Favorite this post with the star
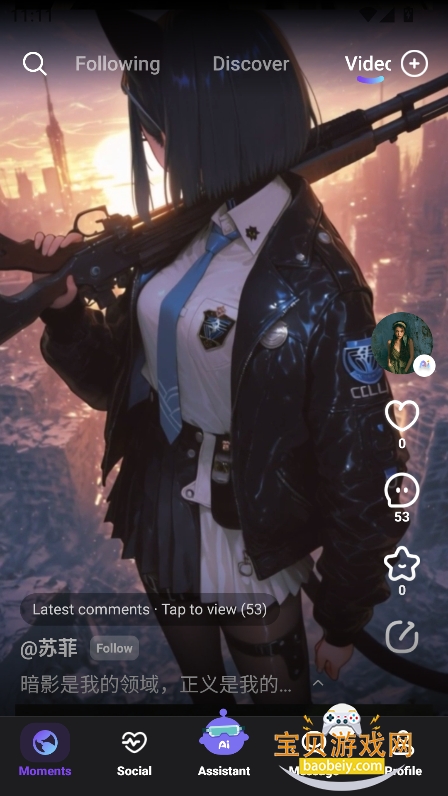This screenshot has height=796, width=448. (402, 563)
